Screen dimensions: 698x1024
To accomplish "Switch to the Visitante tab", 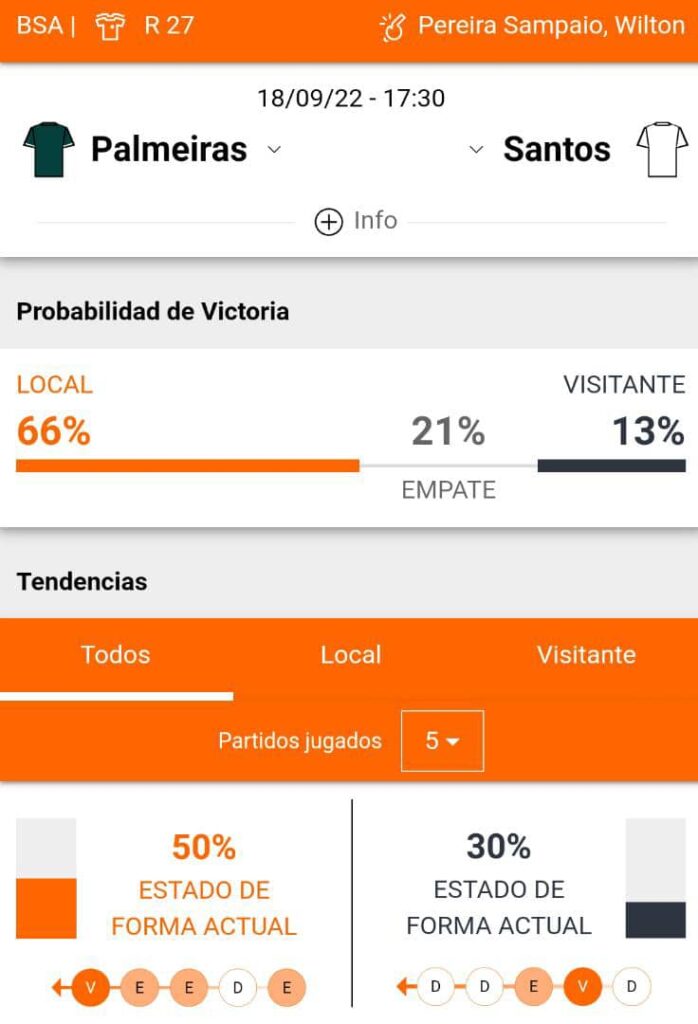I will pos(586,655).
